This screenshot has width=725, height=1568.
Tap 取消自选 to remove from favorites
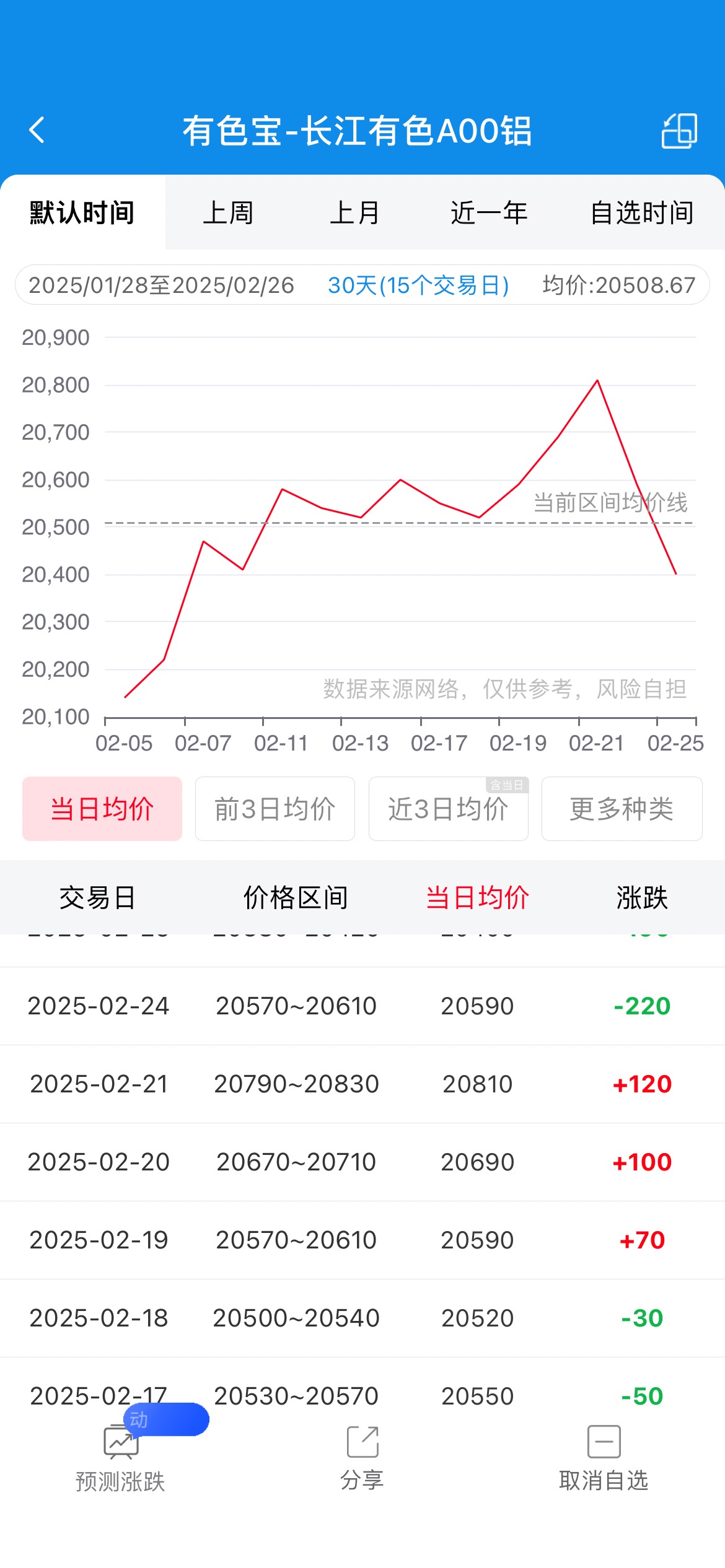(x=604, y=1459)
